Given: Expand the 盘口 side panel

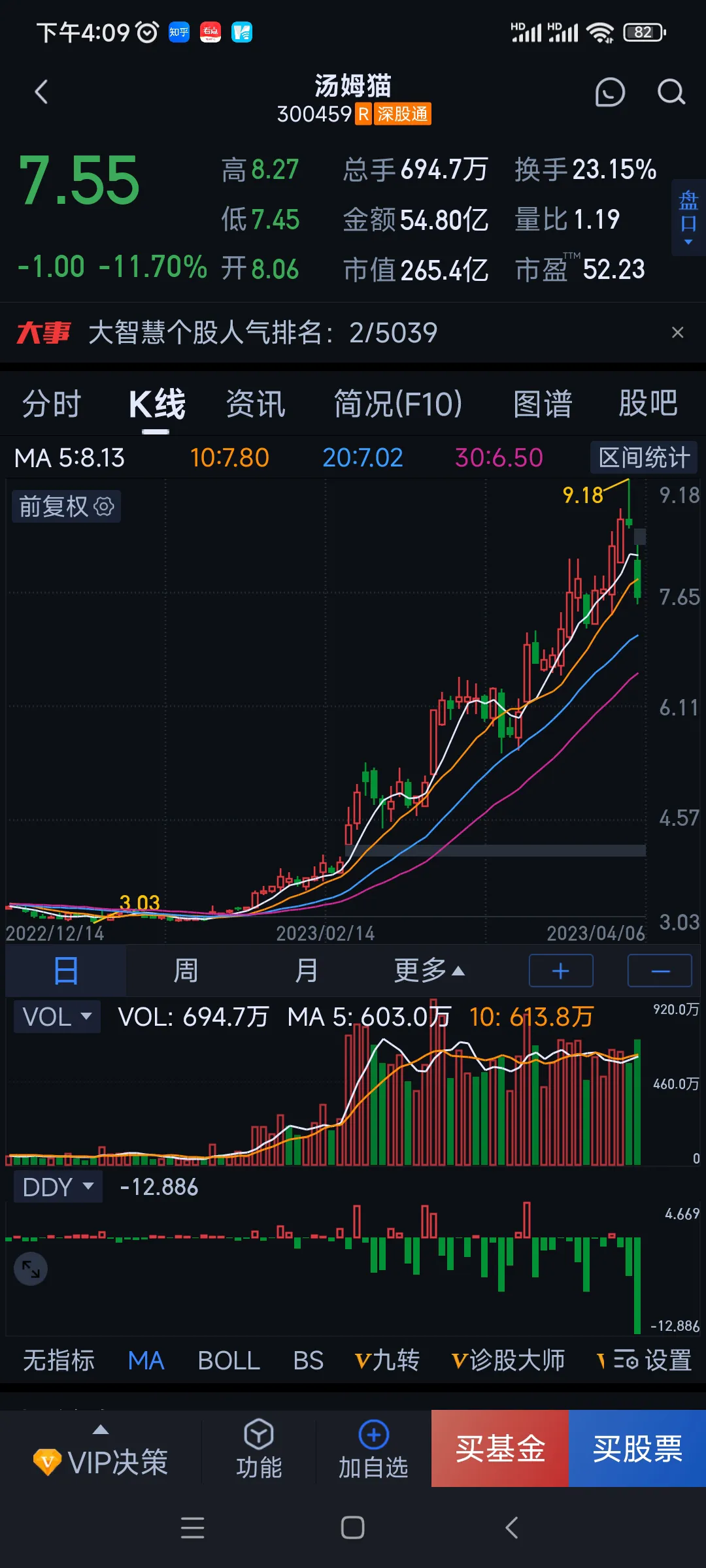Looking at the screenshot, I should point(688,218).
